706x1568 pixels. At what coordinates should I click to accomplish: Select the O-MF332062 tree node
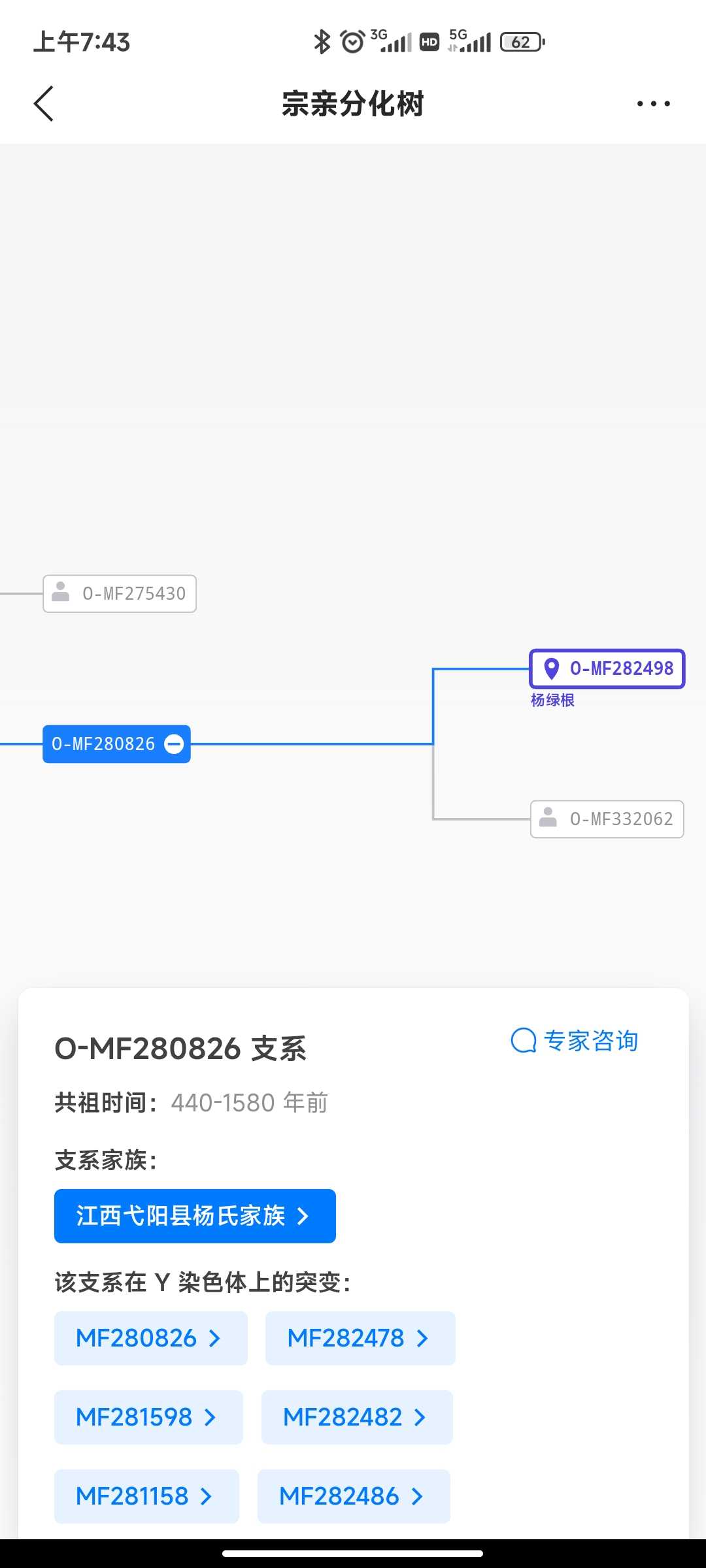(607, 819)
